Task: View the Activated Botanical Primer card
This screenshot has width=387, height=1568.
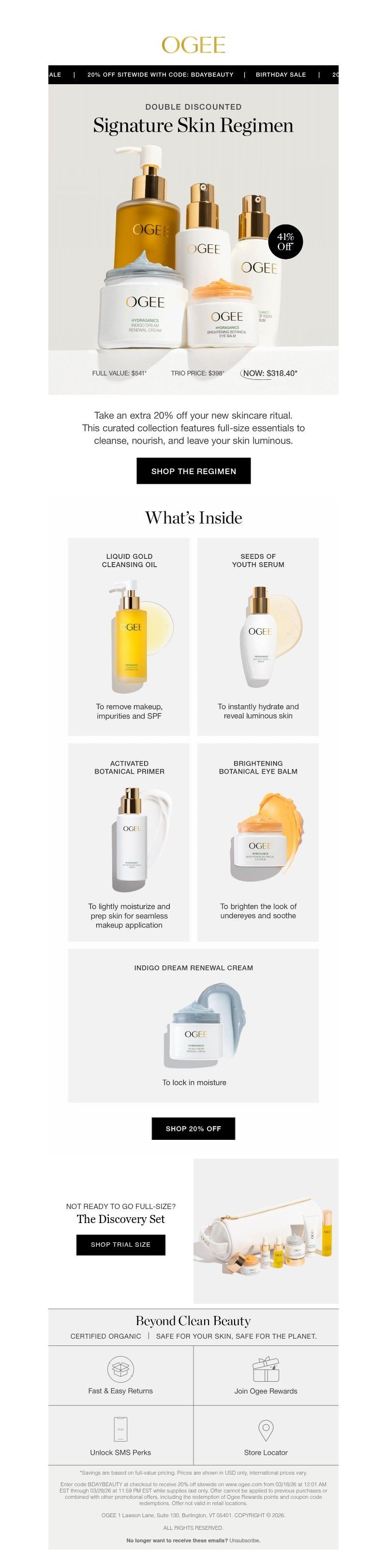Action: (x=129, y=842)
